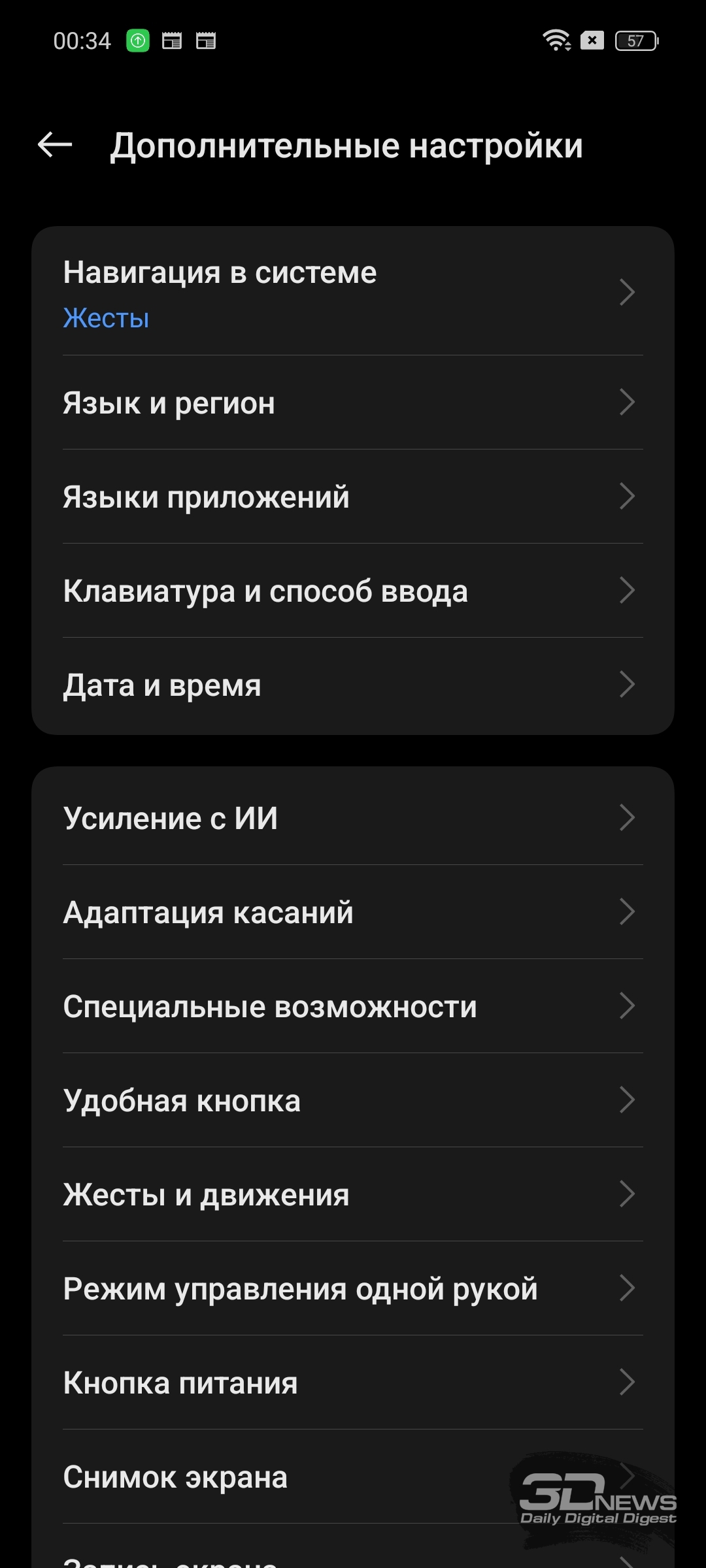This screenshot has height=1568, width=706.
Task: Open Кнопка питания settings
Action: pos(353,1382)
